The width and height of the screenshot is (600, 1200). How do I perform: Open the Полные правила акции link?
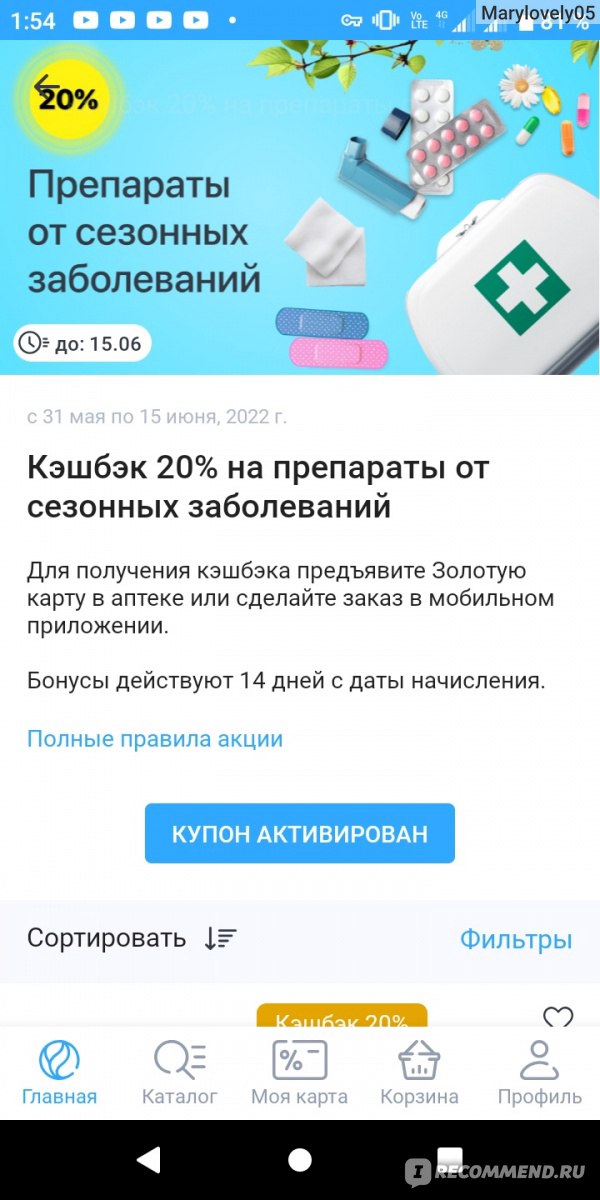pyautogui.click(x=155, y=739)
